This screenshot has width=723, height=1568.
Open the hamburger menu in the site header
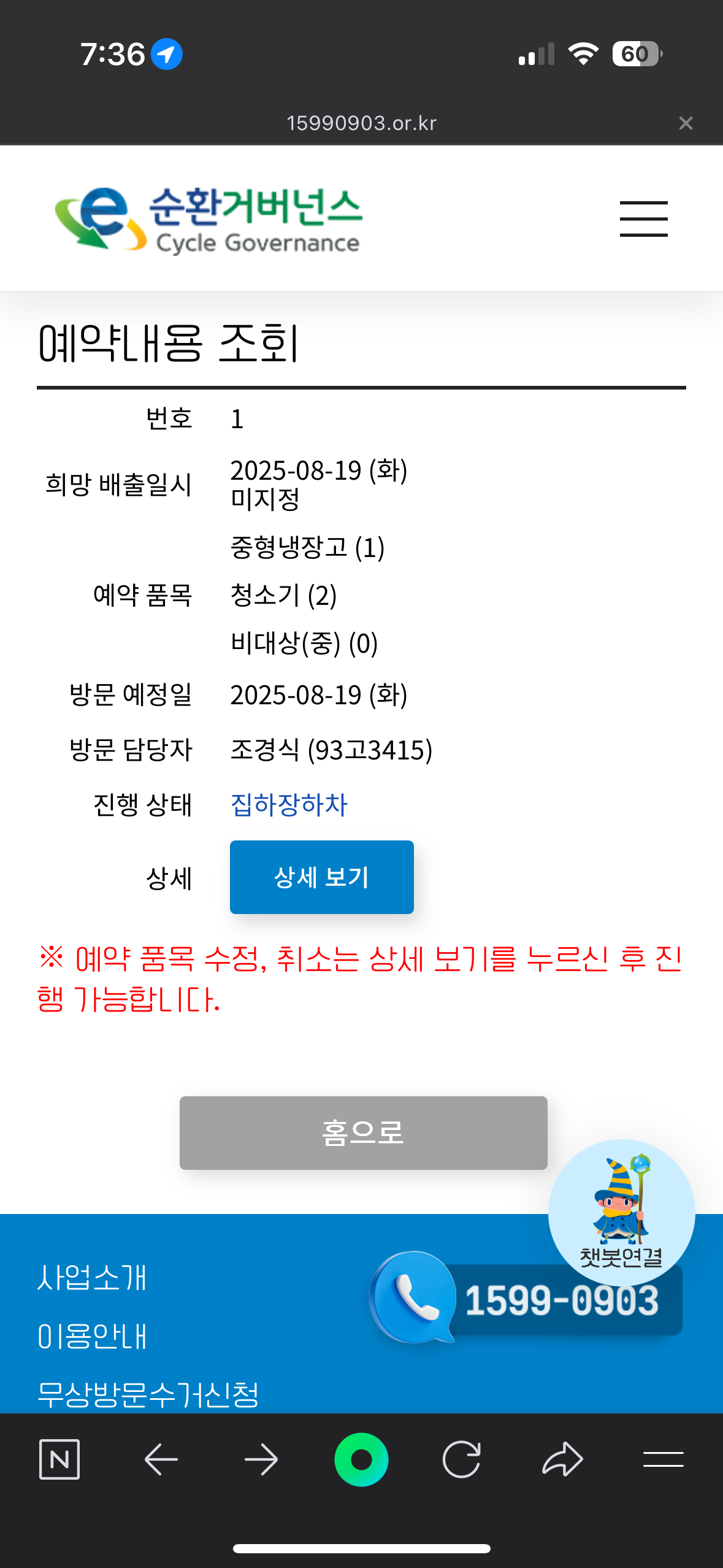pyautogui.click(x=643, y=218)
